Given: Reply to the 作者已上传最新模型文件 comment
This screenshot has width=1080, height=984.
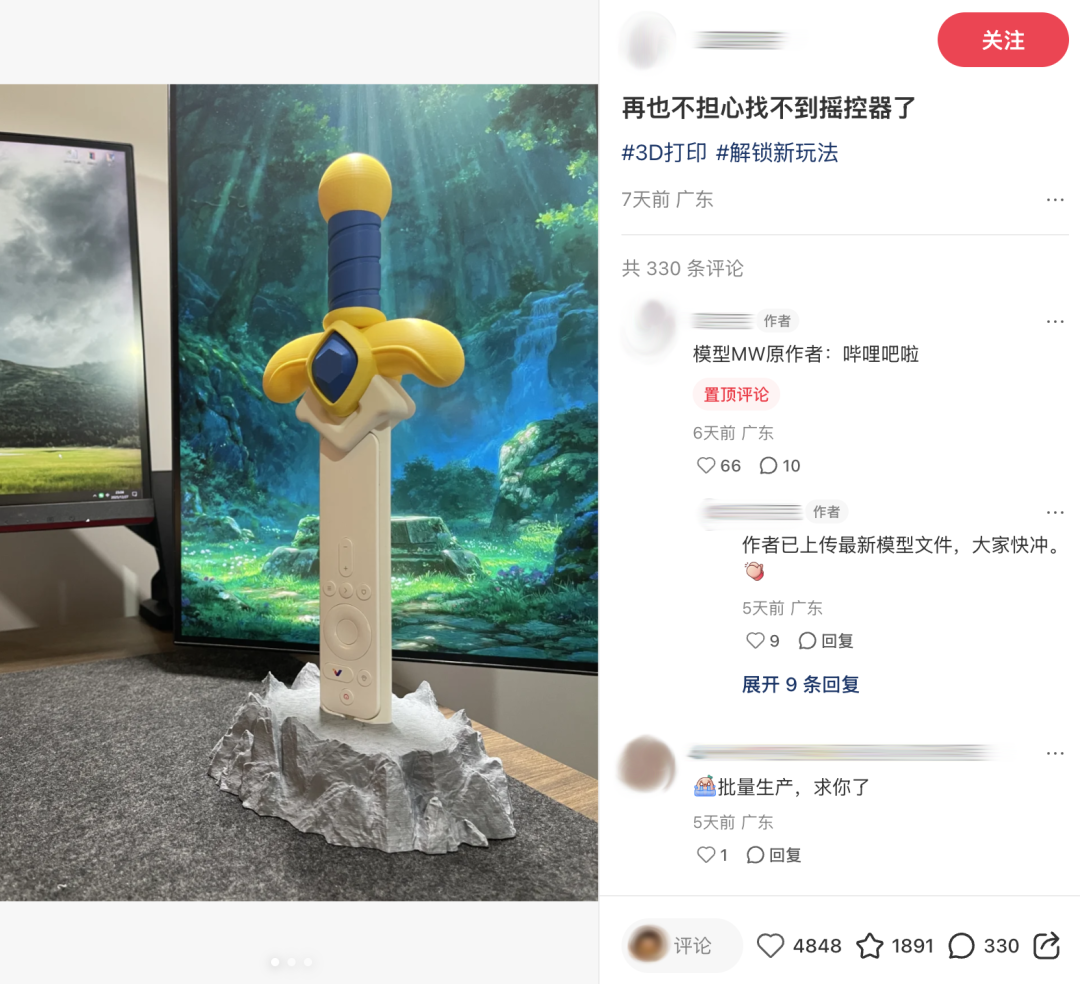Looking at the screenshot, I should click(826, 641).
